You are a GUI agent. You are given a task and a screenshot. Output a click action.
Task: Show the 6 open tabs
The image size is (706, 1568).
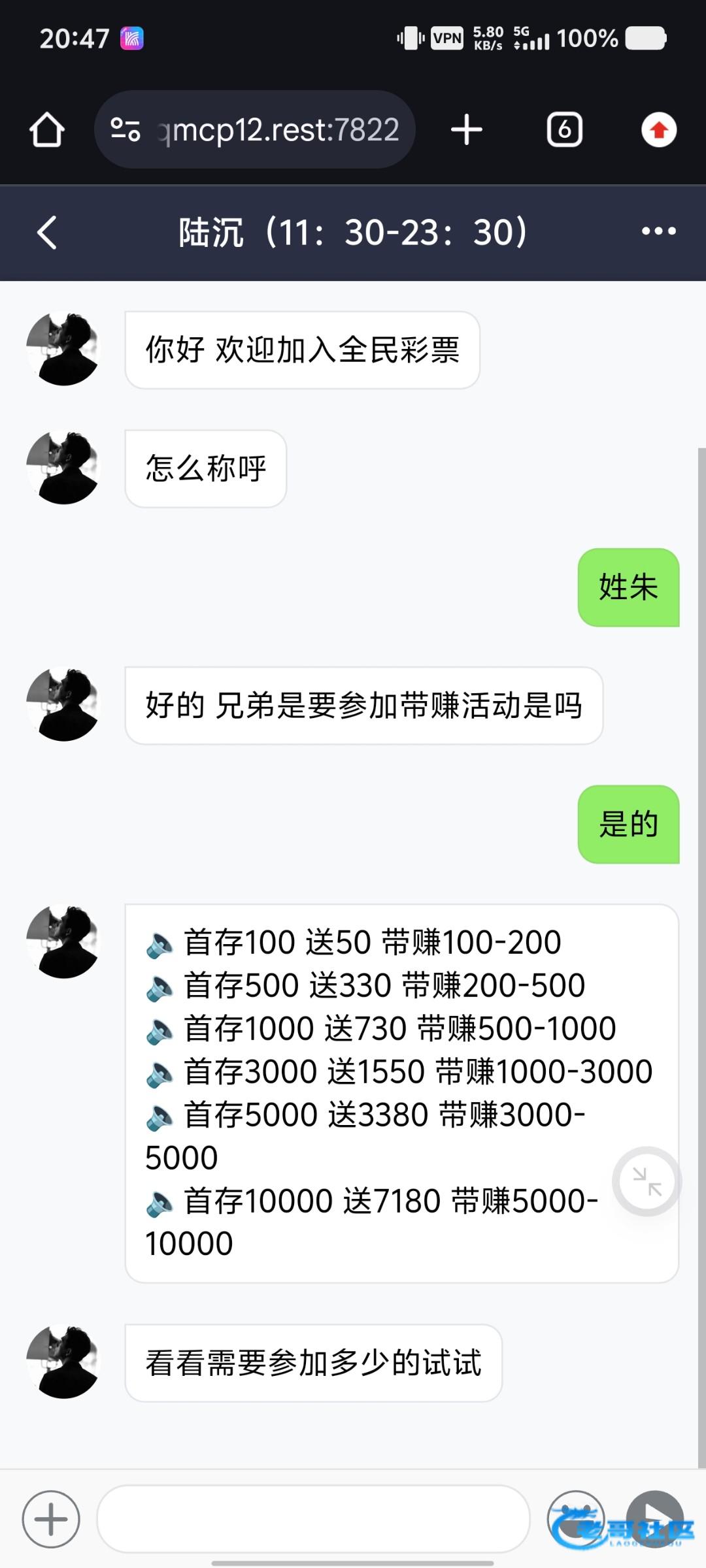(564, 129)
